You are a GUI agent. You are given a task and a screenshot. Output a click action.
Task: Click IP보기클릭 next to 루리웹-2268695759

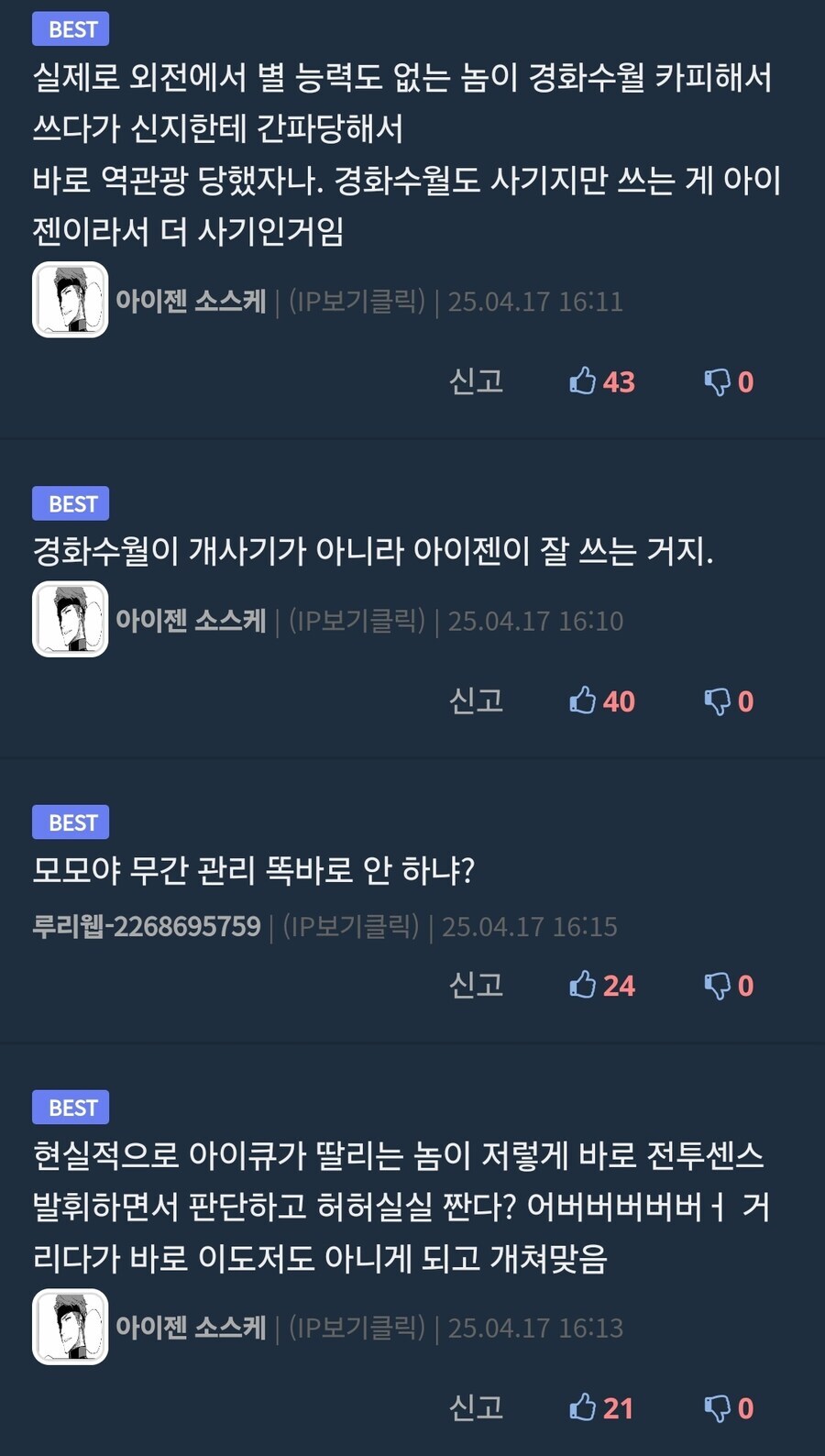click(353, 926)
